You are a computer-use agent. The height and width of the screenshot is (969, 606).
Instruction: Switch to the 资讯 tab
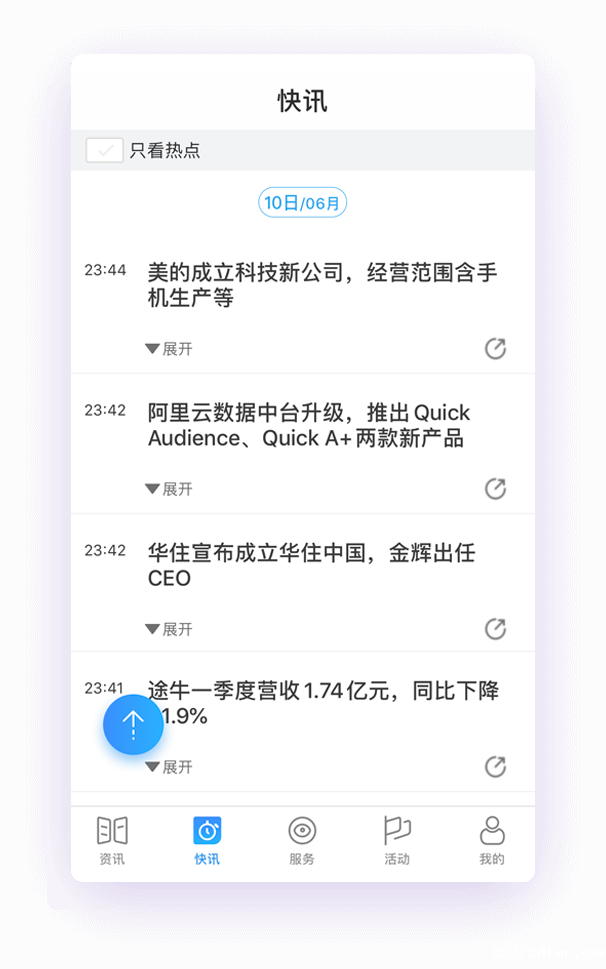(112, 840)
